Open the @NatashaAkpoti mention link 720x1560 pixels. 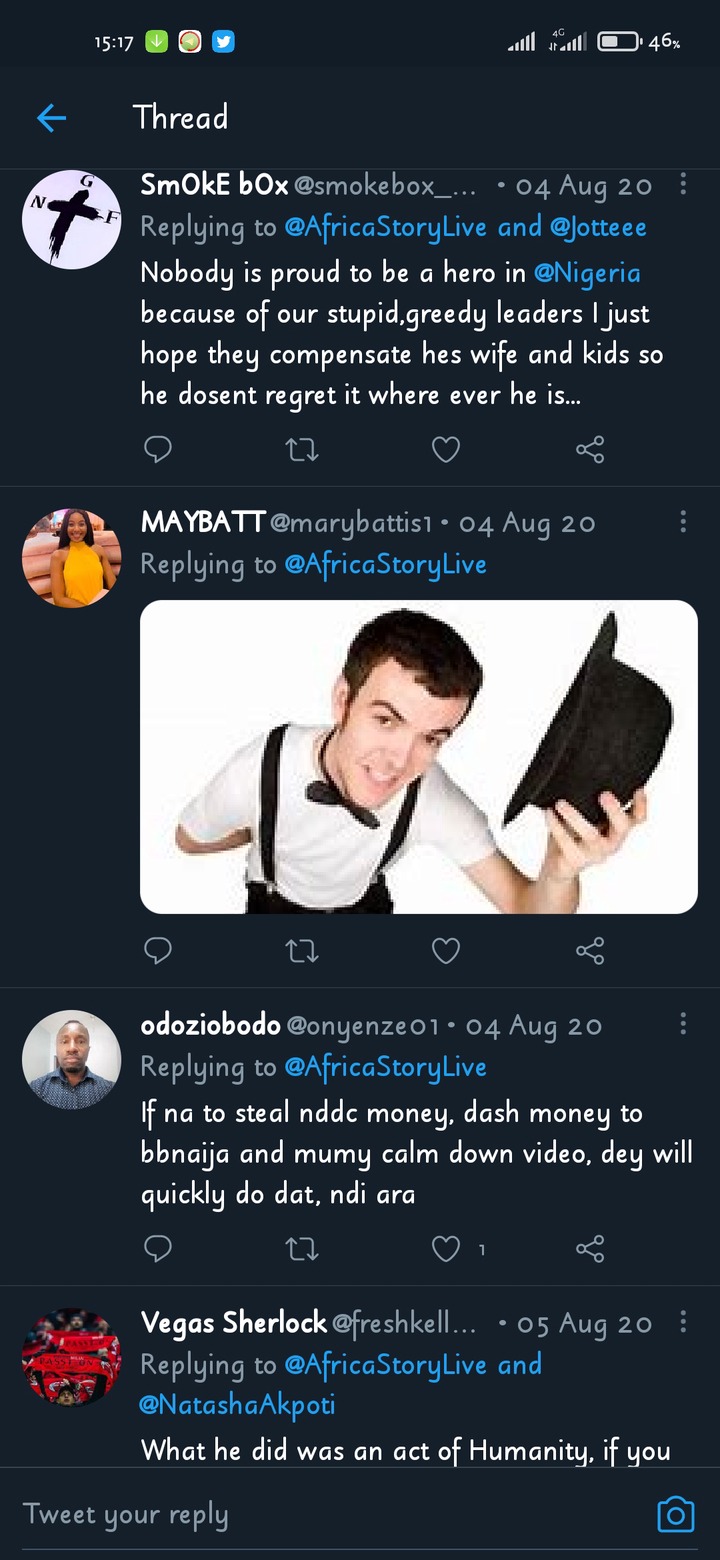(x=238, y=1405)
